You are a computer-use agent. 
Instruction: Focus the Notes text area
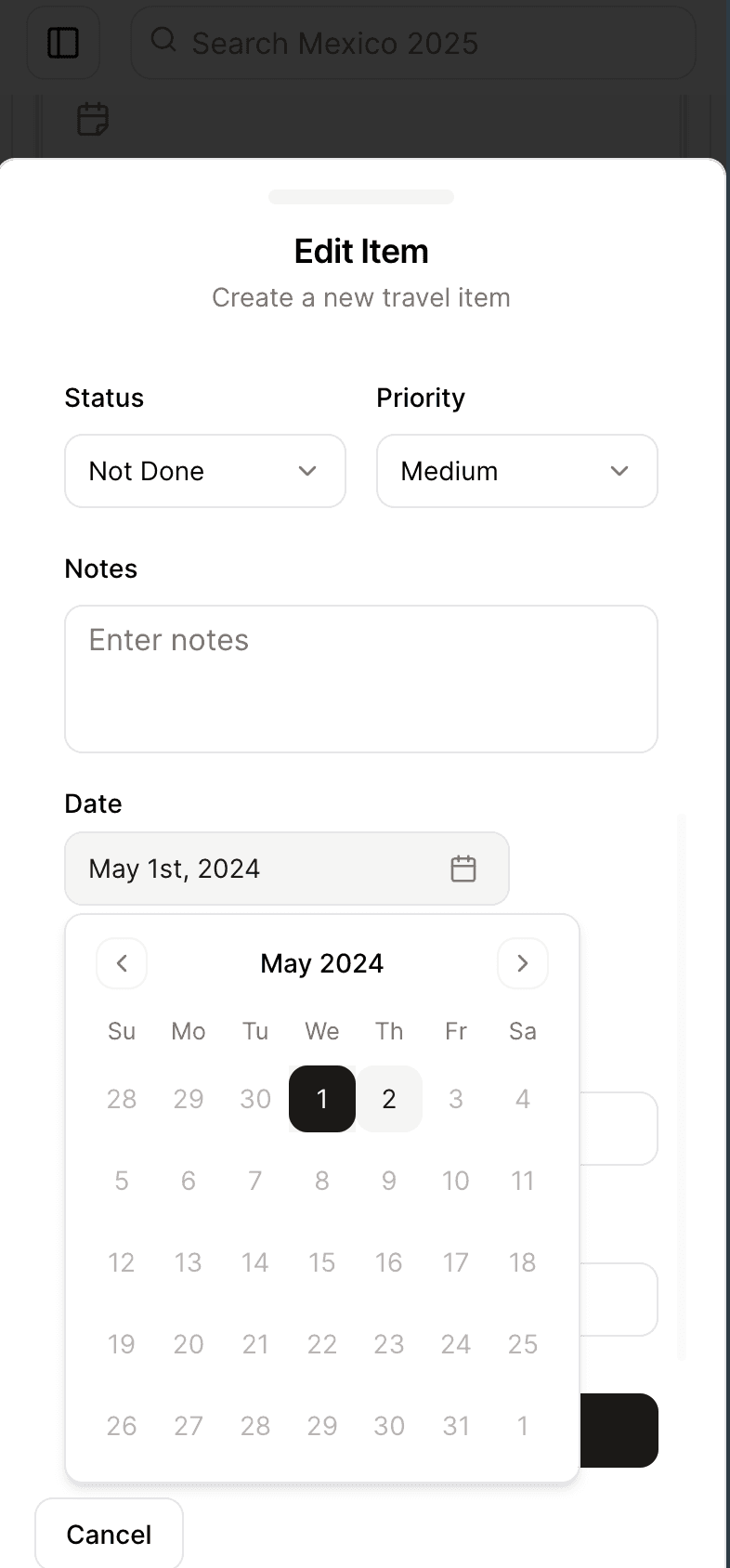tap(360, 678)
